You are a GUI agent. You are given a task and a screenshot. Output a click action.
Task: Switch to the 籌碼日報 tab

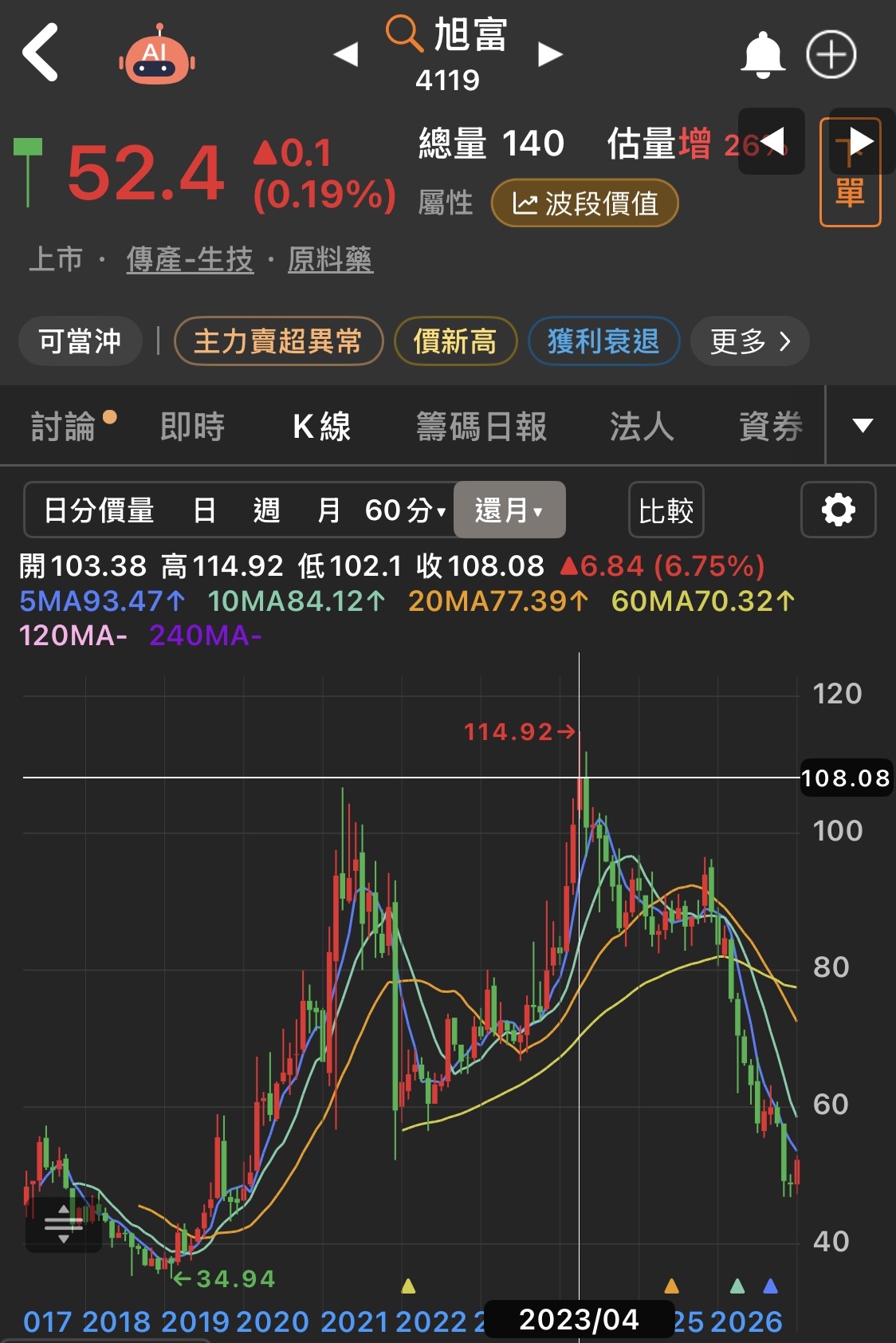481,426
